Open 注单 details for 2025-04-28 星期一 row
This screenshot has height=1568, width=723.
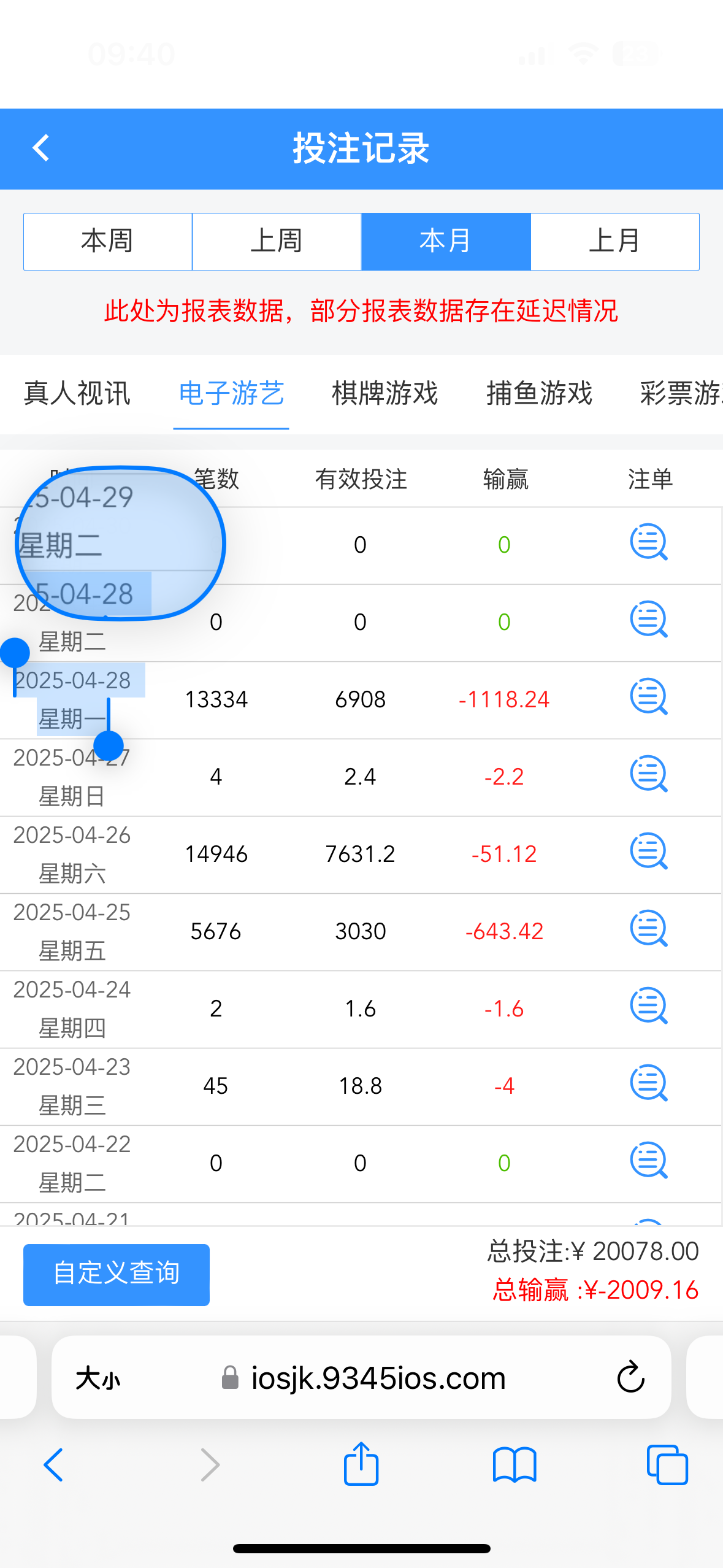(648, 698)
